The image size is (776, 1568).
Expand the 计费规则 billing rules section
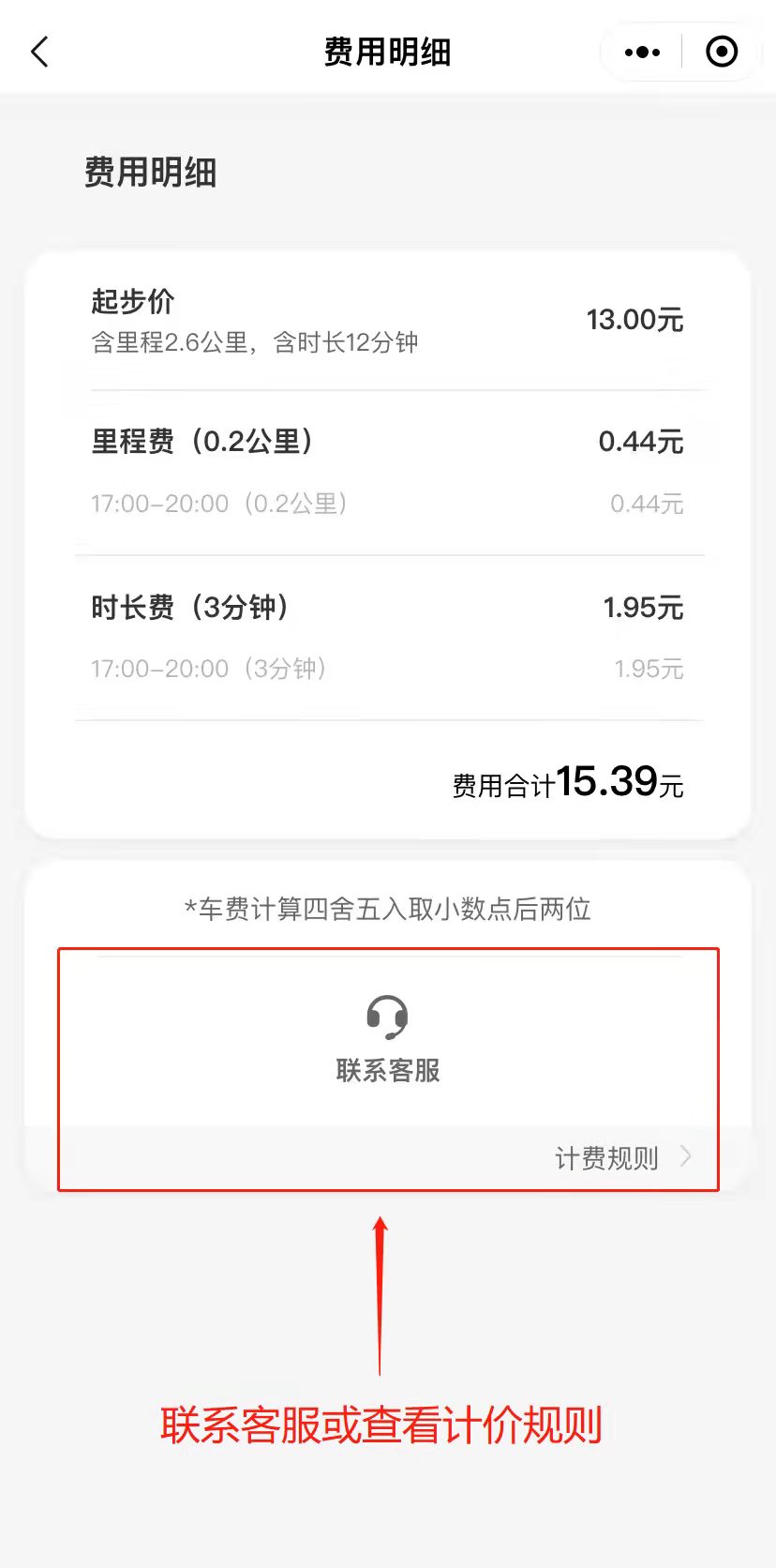607,1157
